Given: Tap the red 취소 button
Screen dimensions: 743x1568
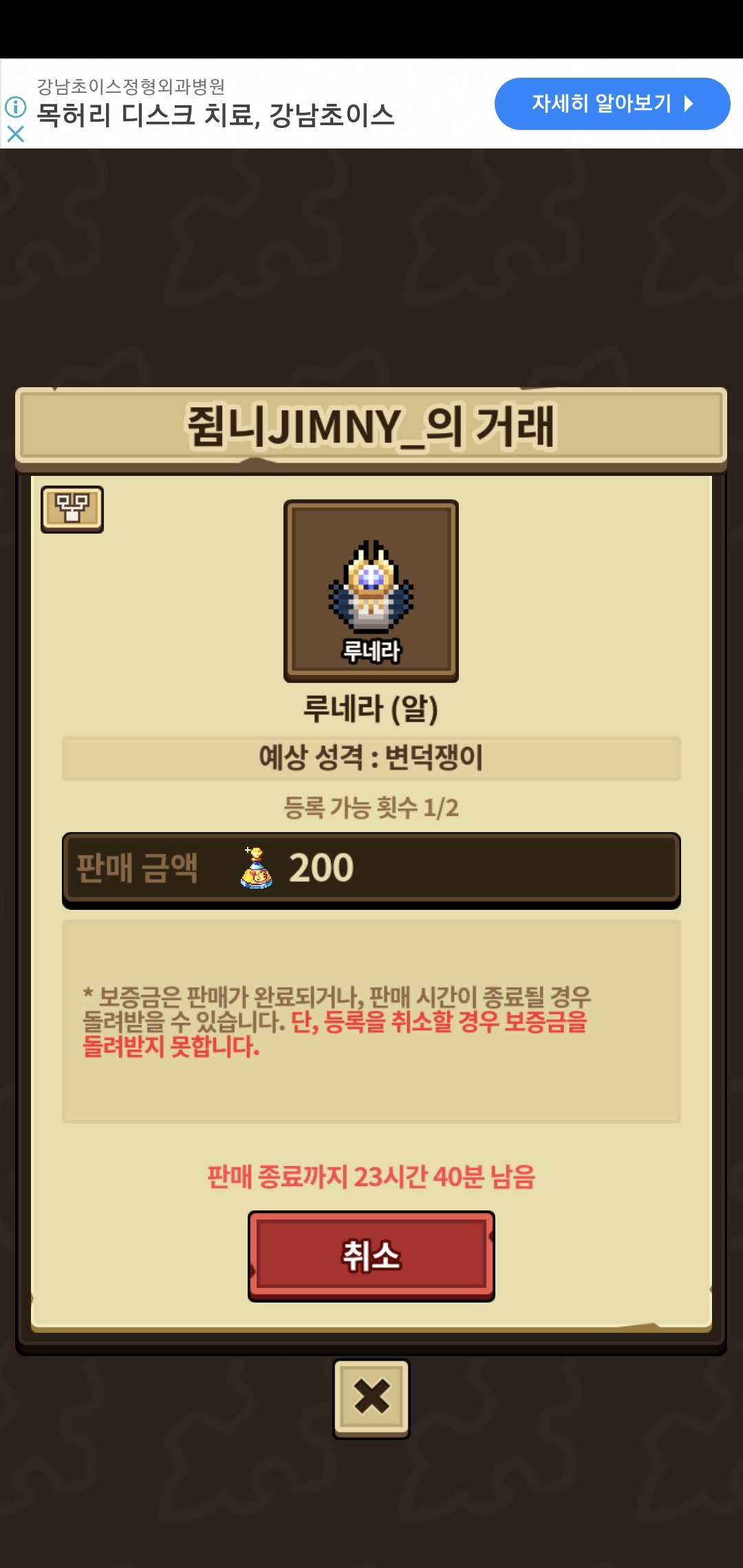Looking at the screenshot, I should (x=371, y=1255).
